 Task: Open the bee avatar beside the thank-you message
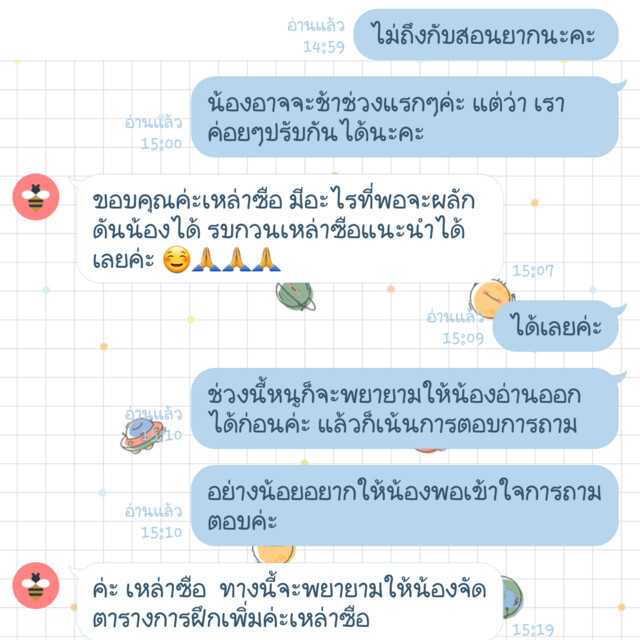[37, 198]
